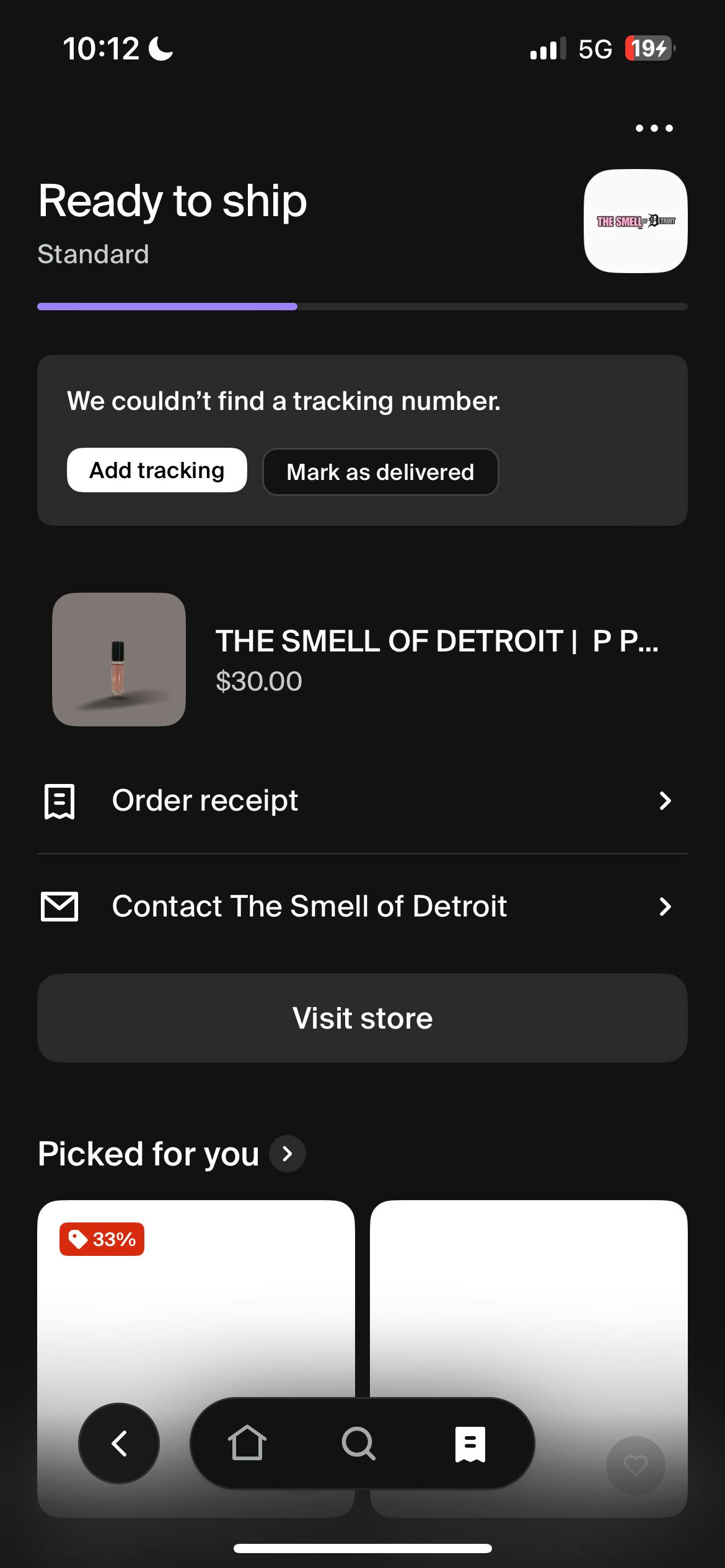Open the three-dot overflow menu

click(x=654, y=128)
